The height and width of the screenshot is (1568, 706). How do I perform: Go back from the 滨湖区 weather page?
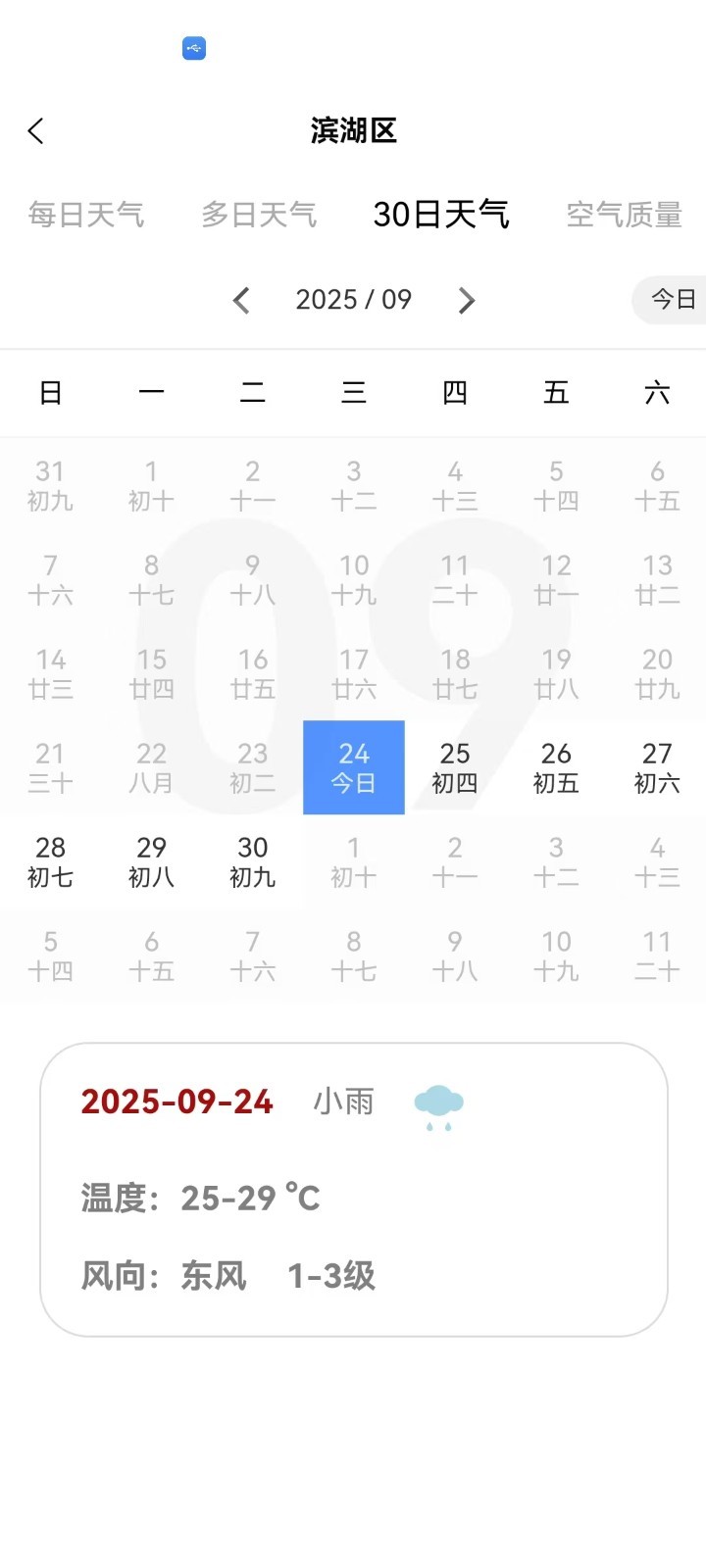[x=36, y=131]
